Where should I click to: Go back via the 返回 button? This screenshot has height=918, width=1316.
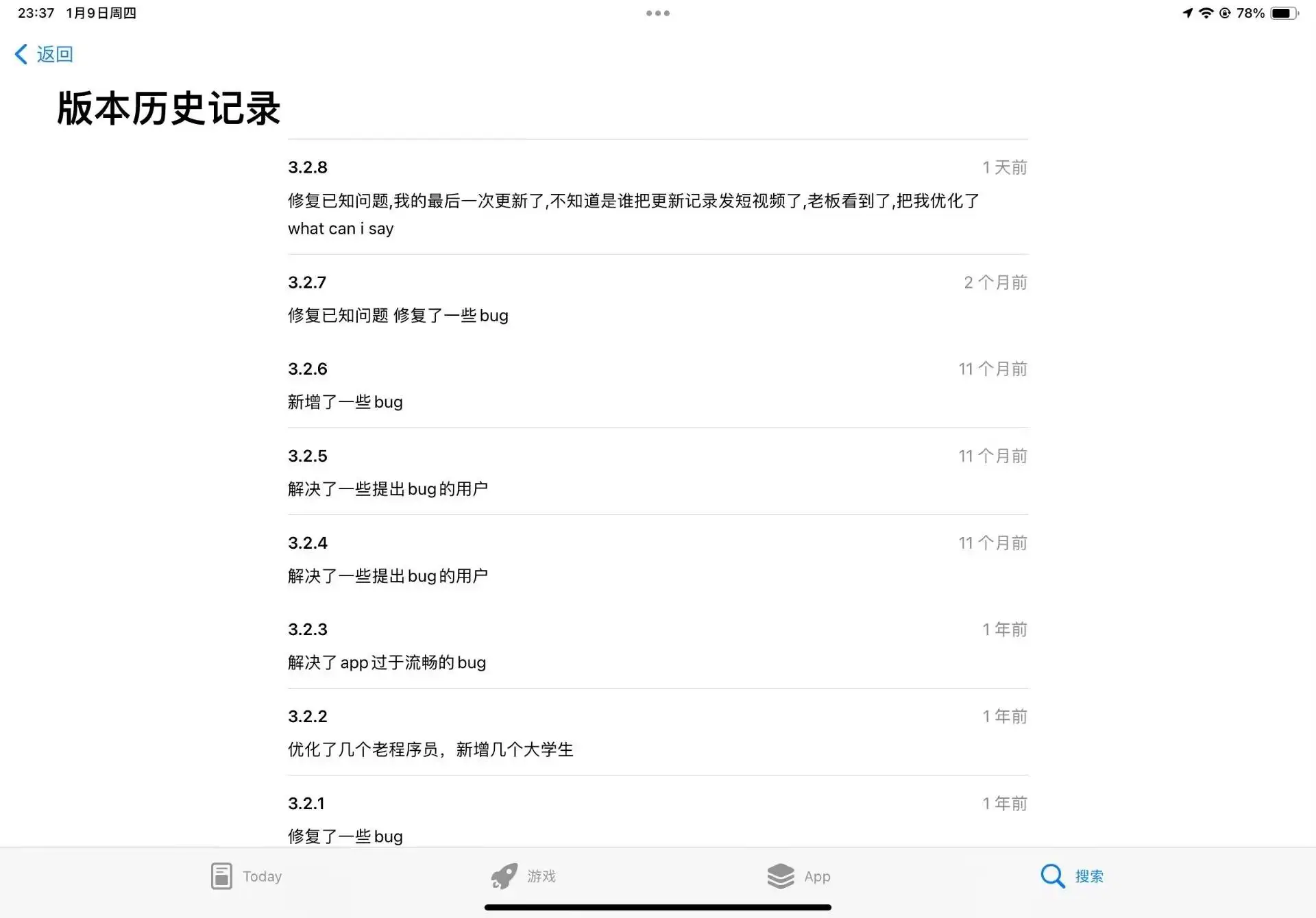[44, 54]
